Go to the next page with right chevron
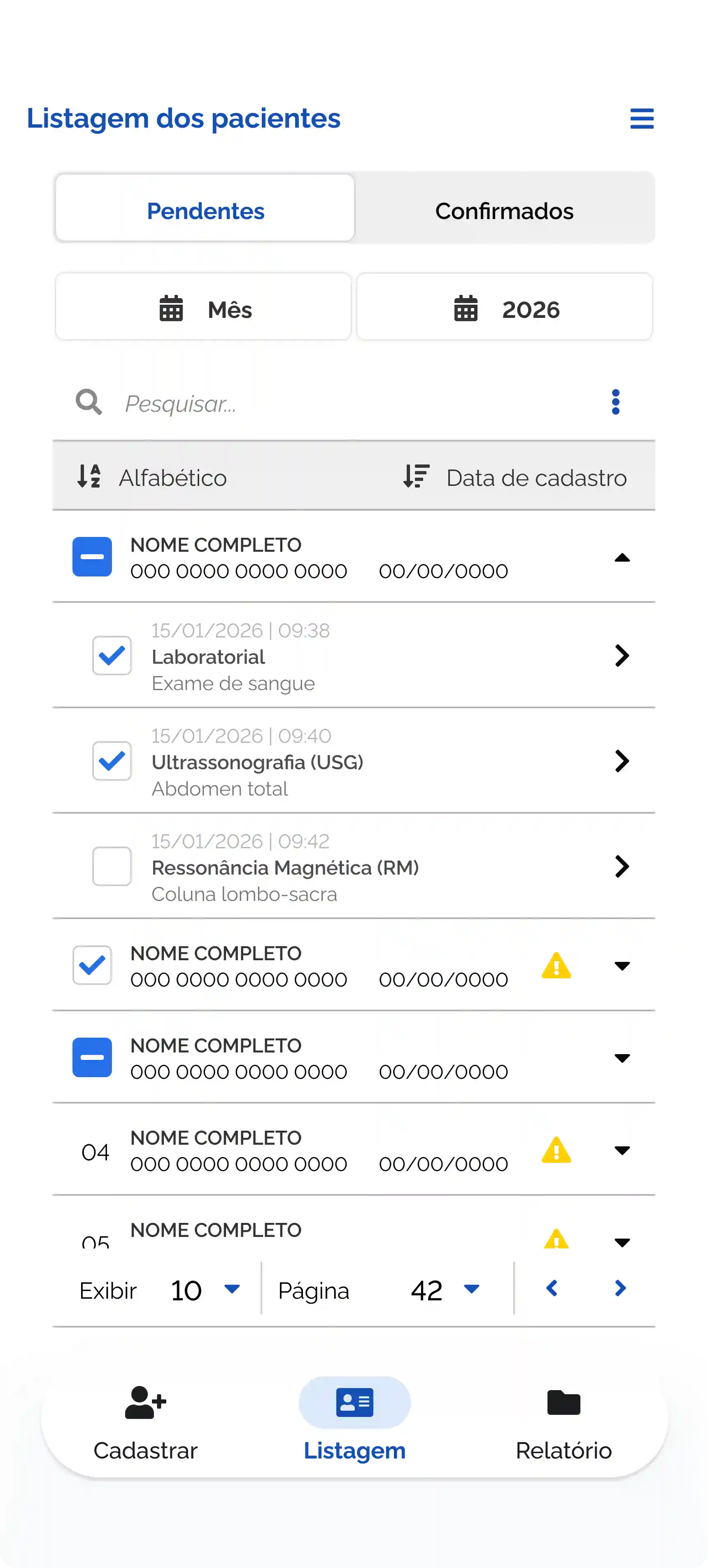The image size is (708, 1568). pos(619,1288)
